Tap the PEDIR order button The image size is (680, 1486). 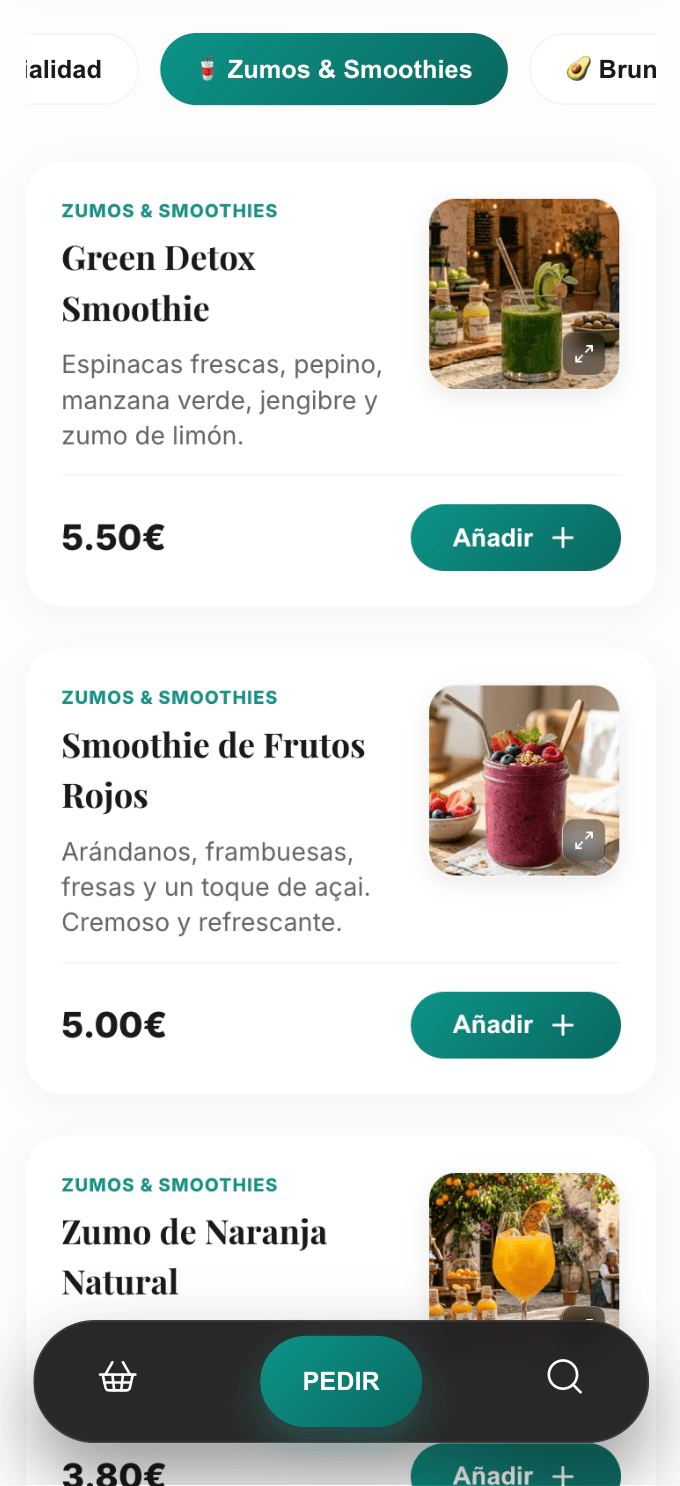[341, 1381]
